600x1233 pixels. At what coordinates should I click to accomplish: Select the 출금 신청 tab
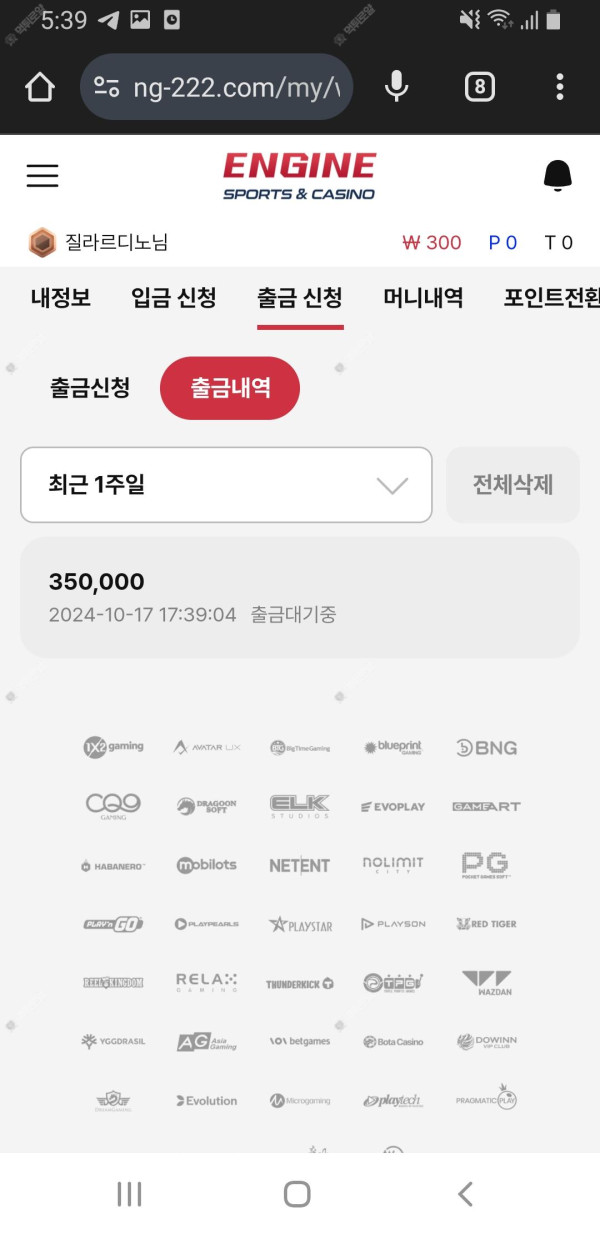[x=300, y=297]
